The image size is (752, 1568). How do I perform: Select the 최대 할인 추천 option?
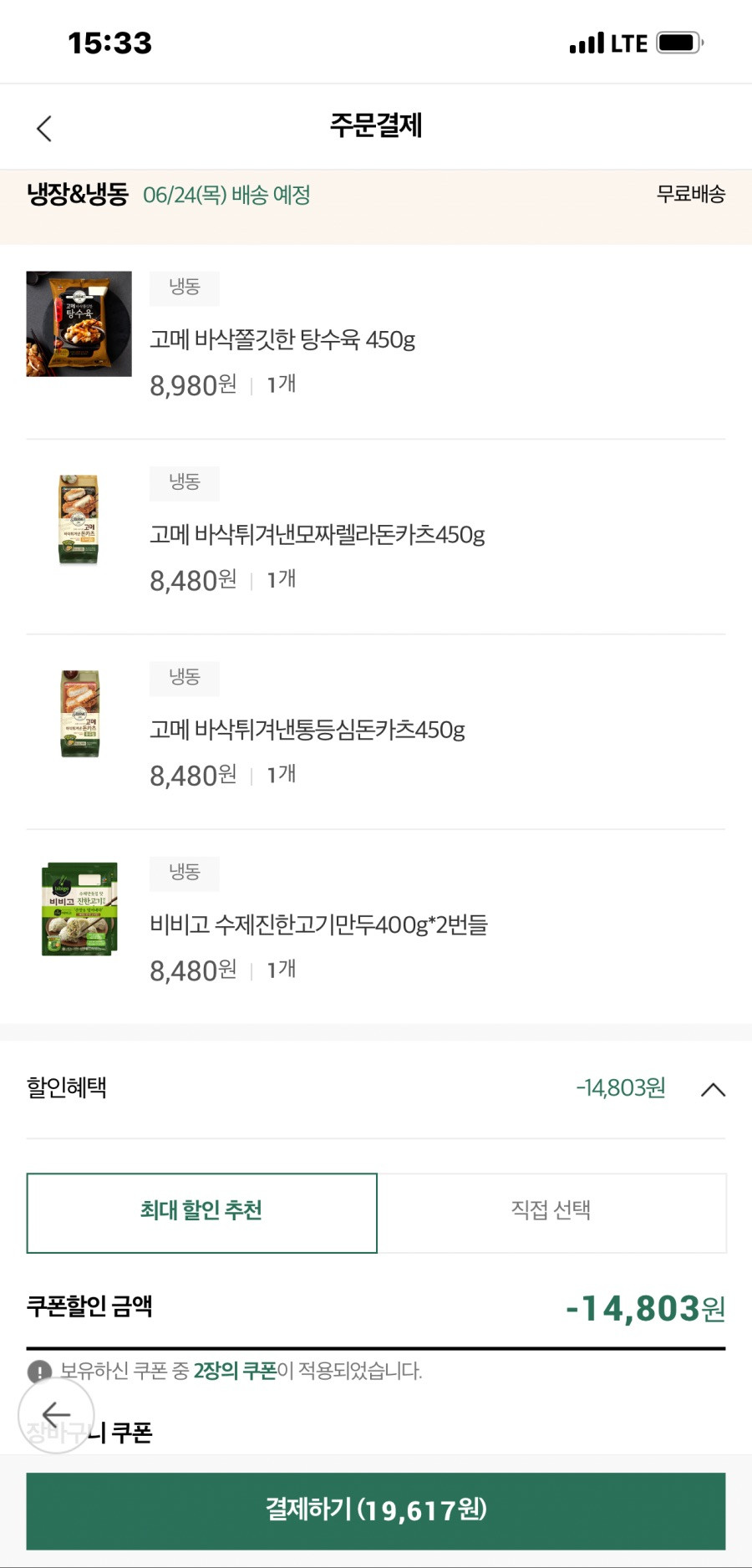tap(201, 1213)
